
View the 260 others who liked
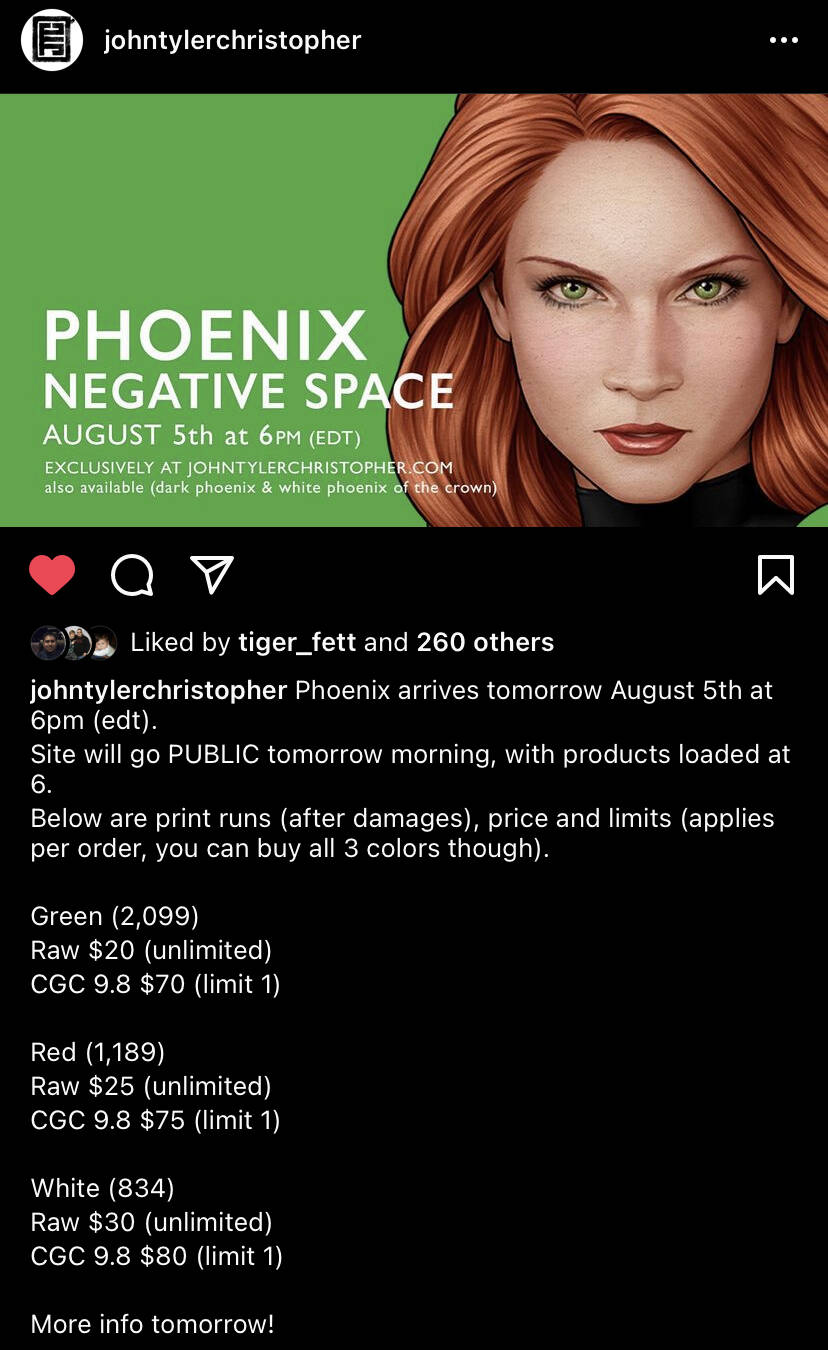coord(485,642)
